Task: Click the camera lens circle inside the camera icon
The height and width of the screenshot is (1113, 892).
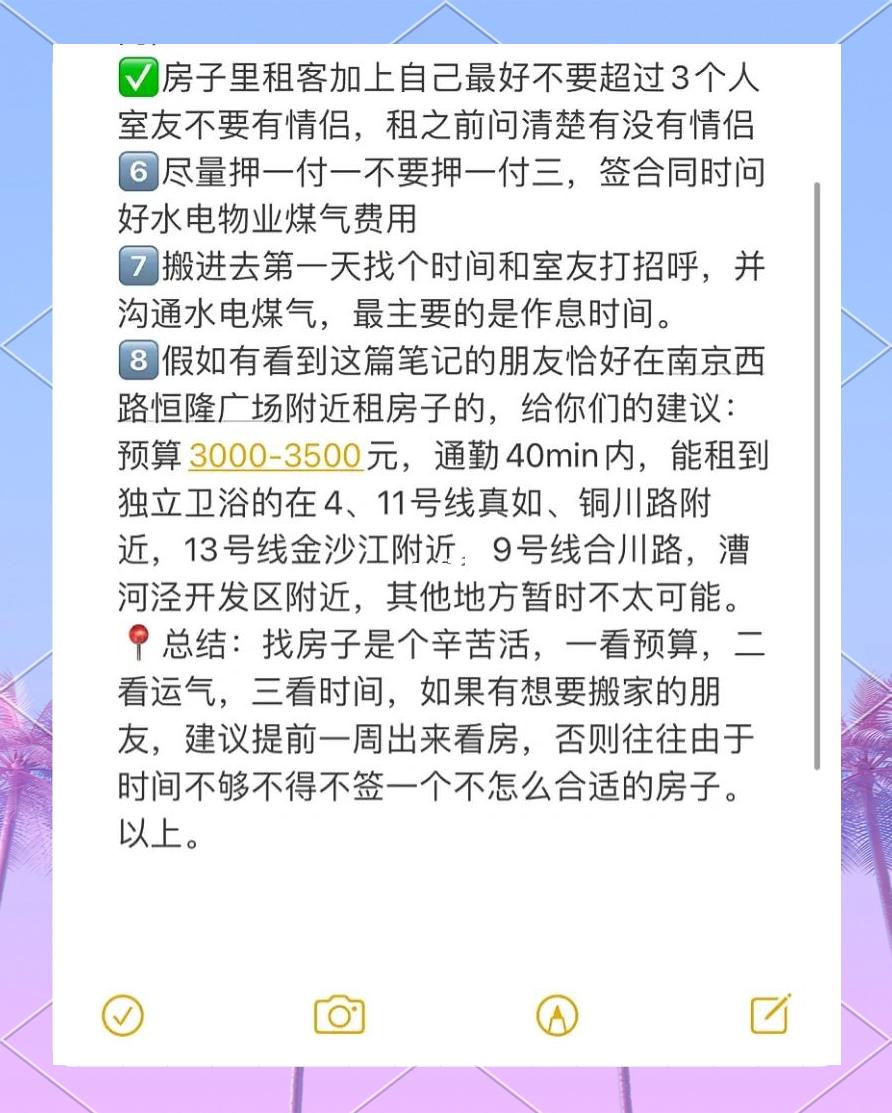Action: coord(338,1016)
